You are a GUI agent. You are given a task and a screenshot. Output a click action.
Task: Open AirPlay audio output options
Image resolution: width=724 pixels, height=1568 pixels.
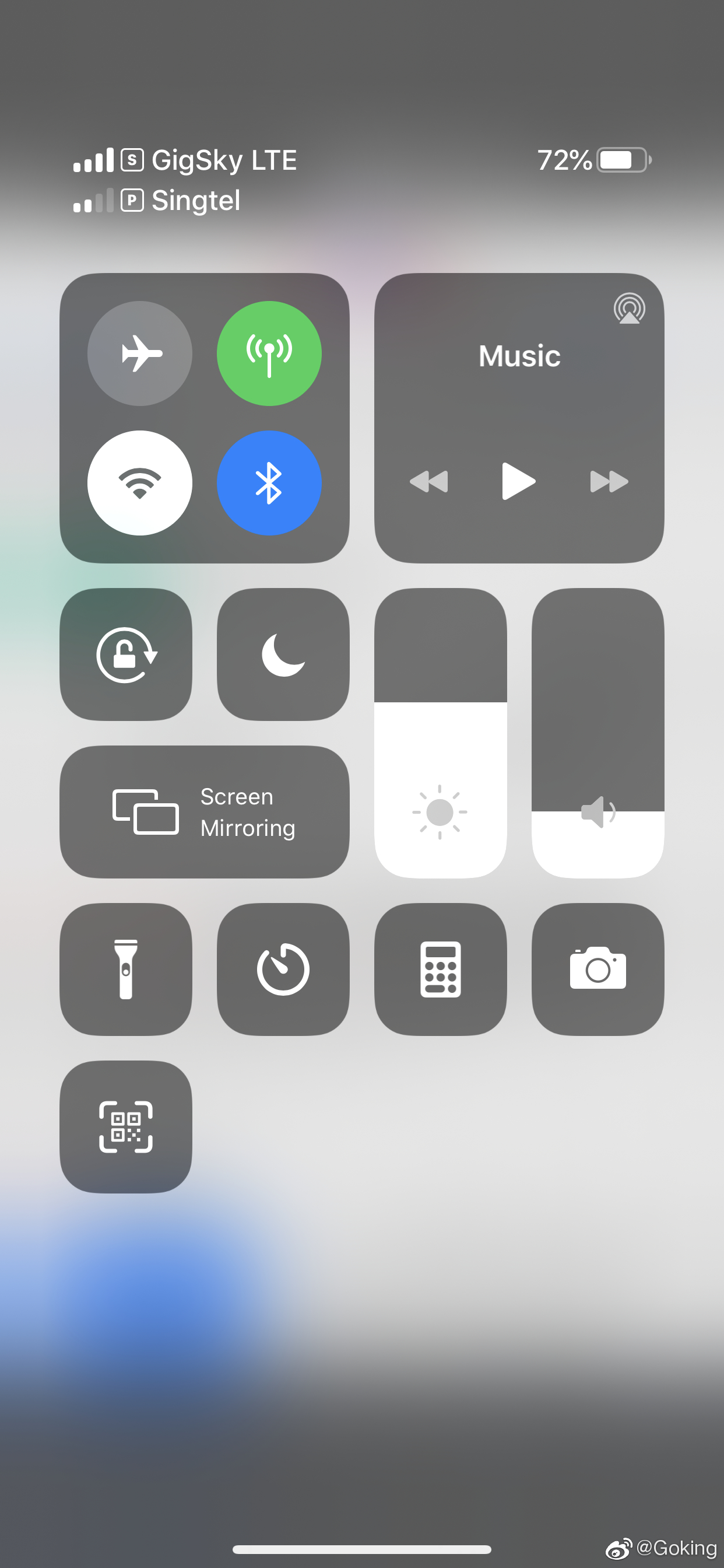point(629,308)
